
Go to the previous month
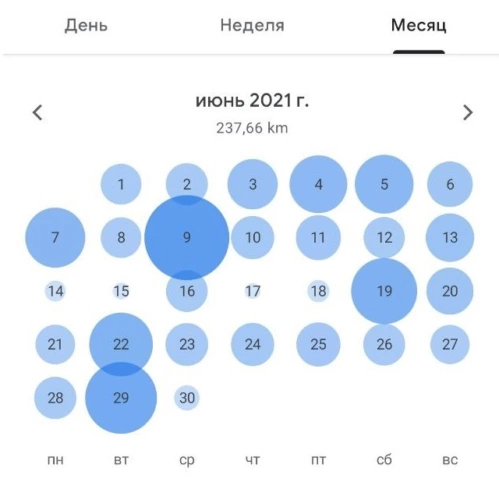(38, 112)
